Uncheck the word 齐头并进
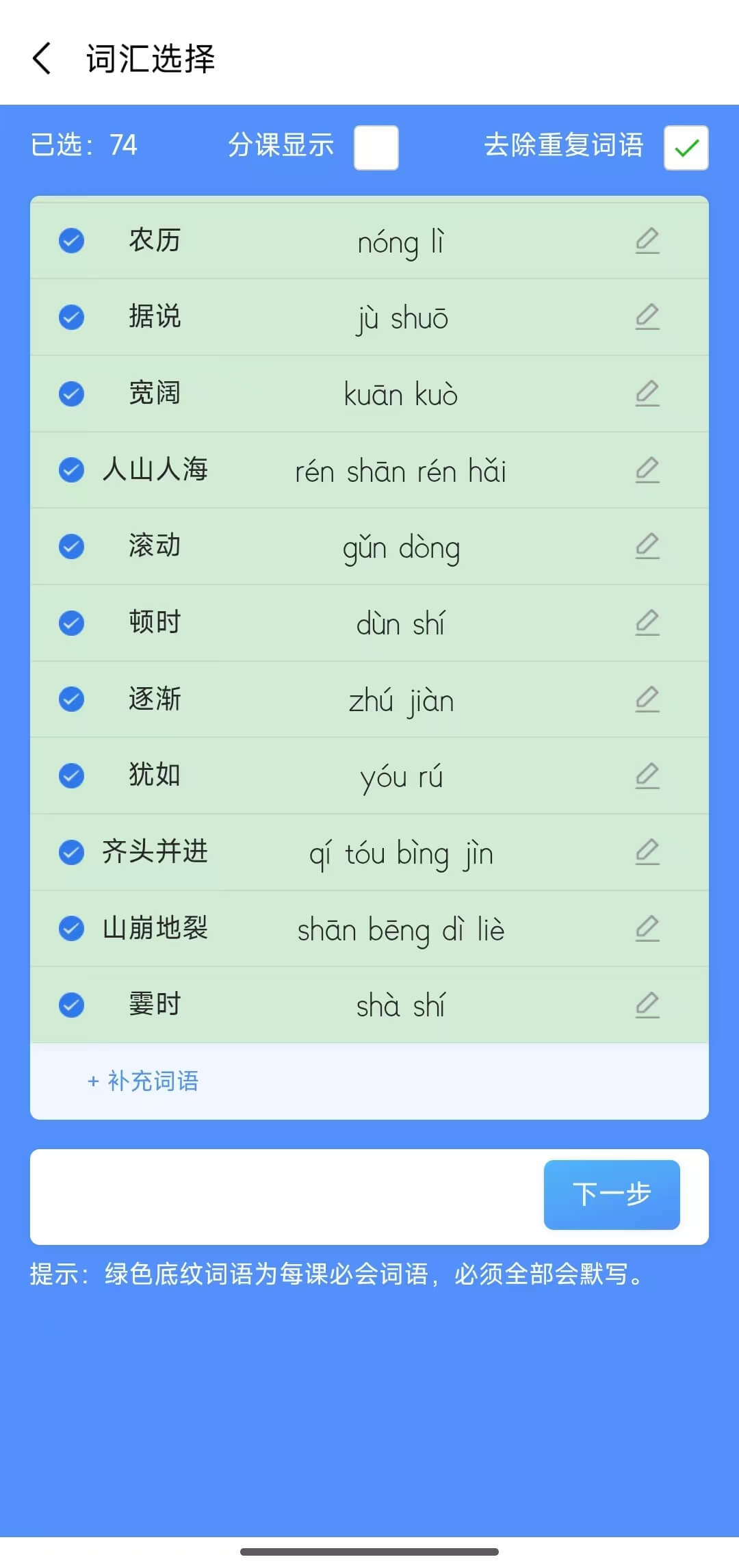The width and height of the screenshot is (739, 1568). [71, 852]
